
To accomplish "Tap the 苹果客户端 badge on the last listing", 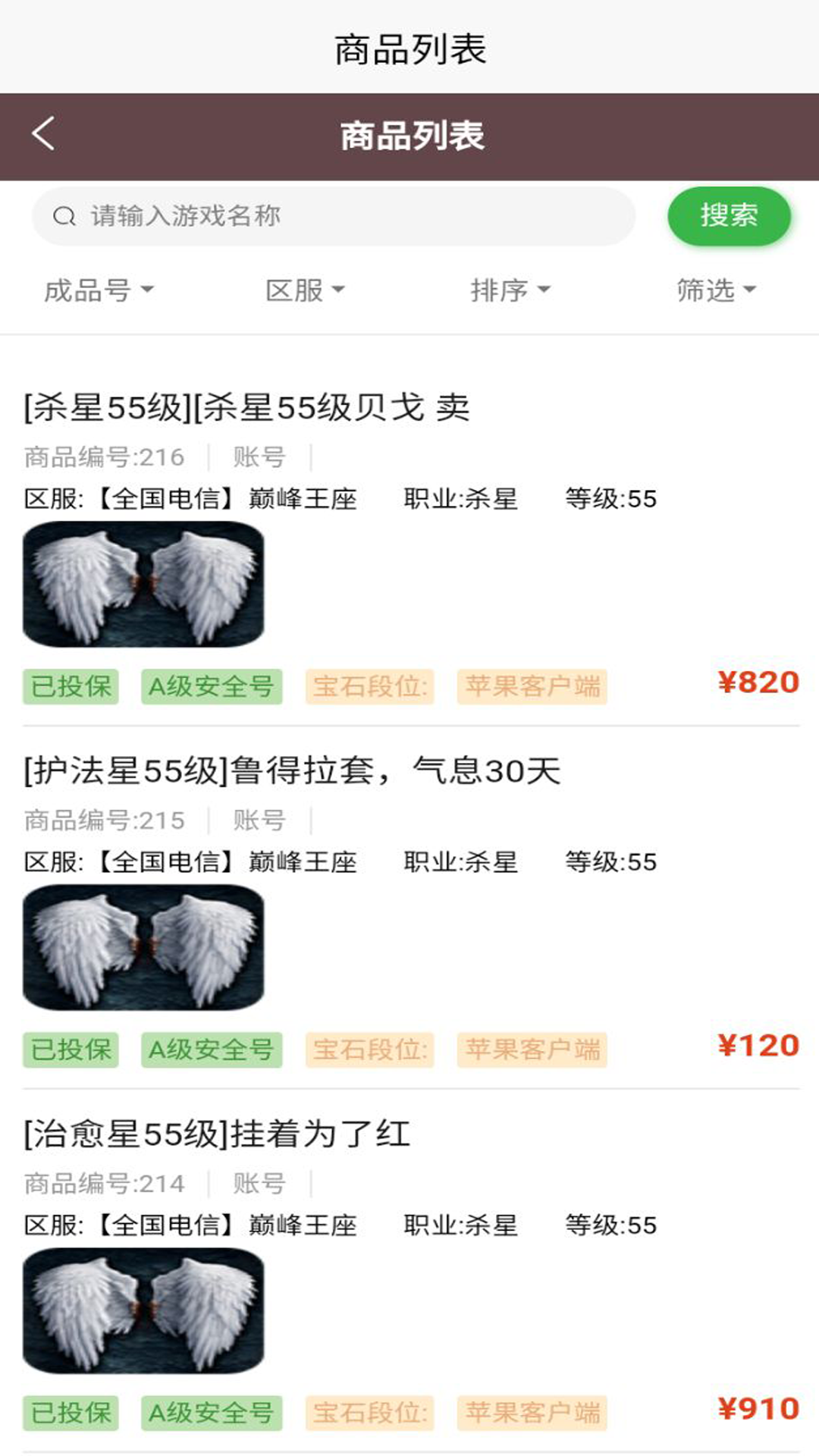I will [x=531, y=1412].
